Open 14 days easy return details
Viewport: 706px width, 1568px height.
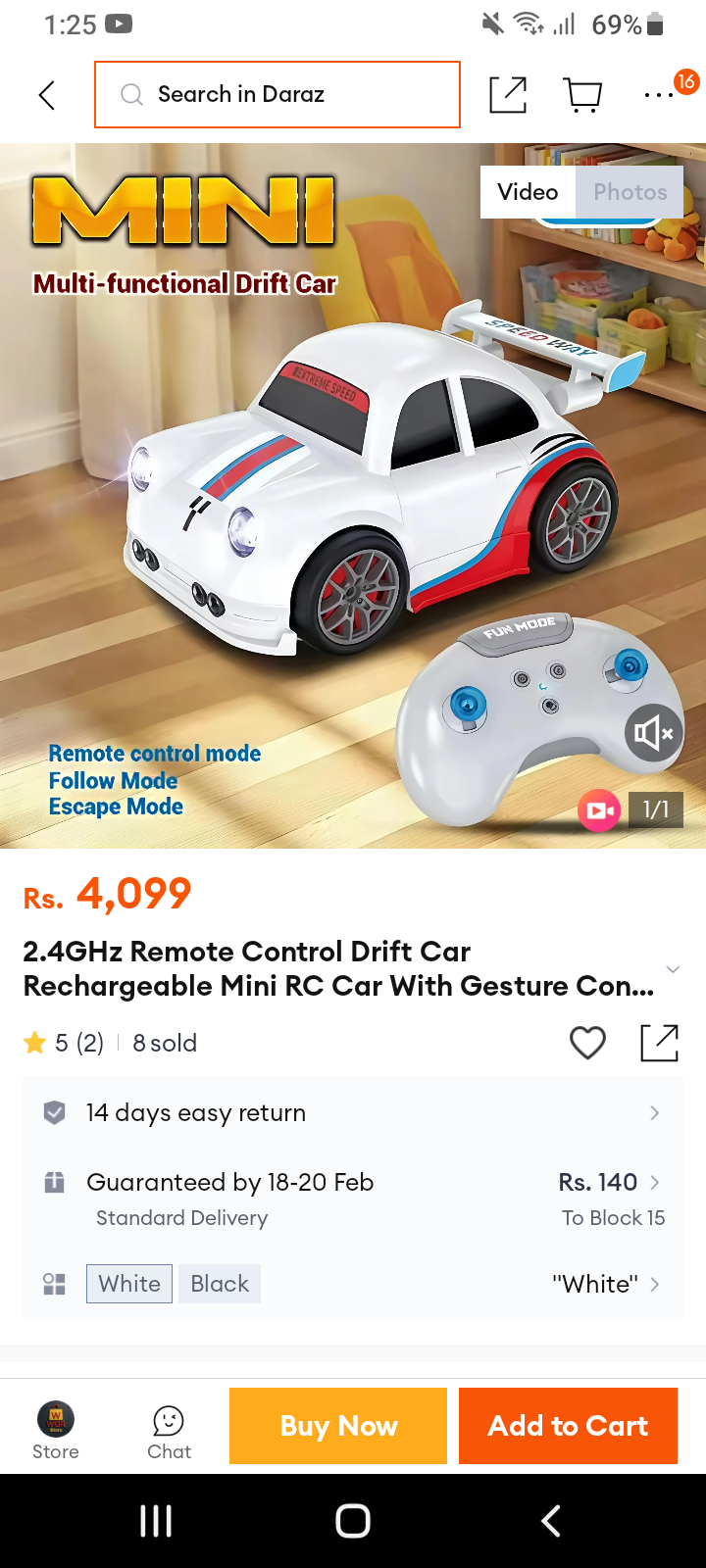point(353,1112)
